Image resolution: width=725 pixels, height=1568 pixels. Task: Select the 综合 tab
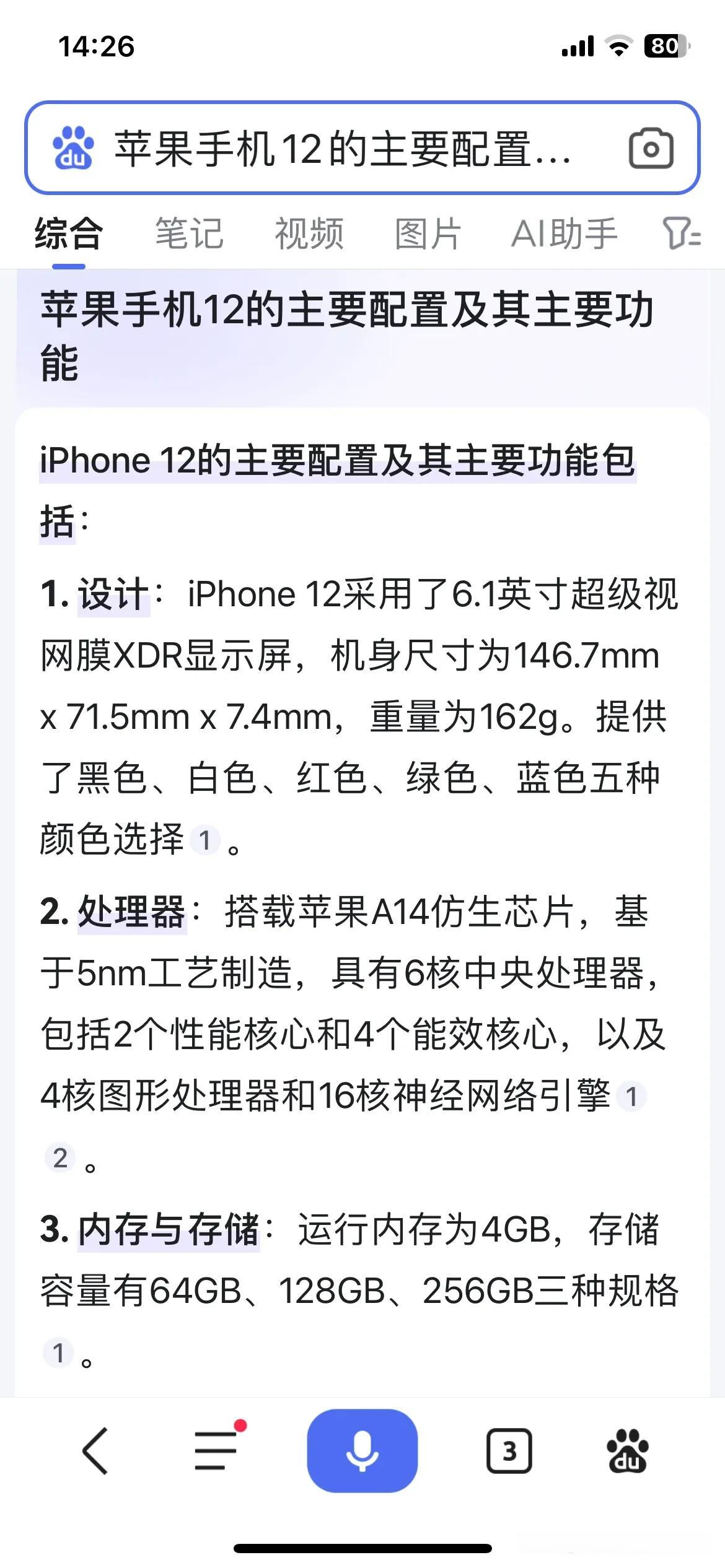68,234
